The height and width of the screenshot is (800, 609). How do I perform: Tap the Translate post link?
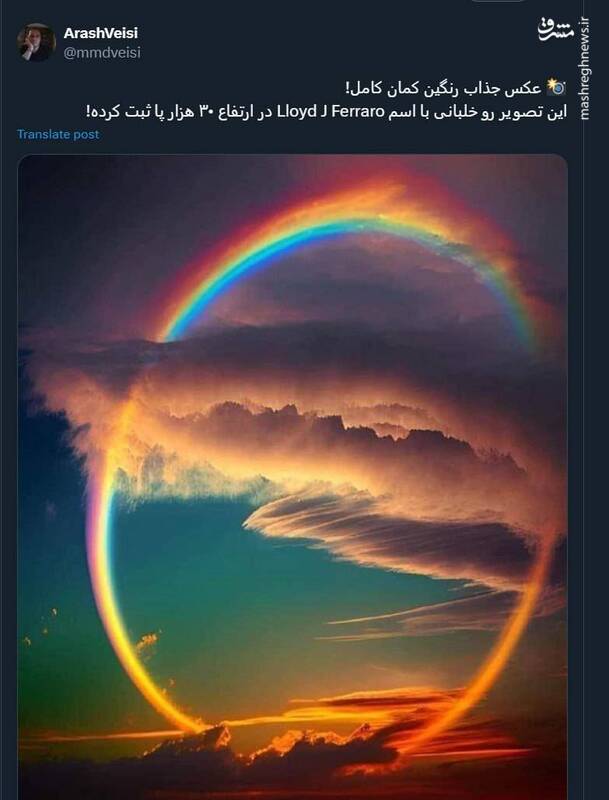pos(58,134)
